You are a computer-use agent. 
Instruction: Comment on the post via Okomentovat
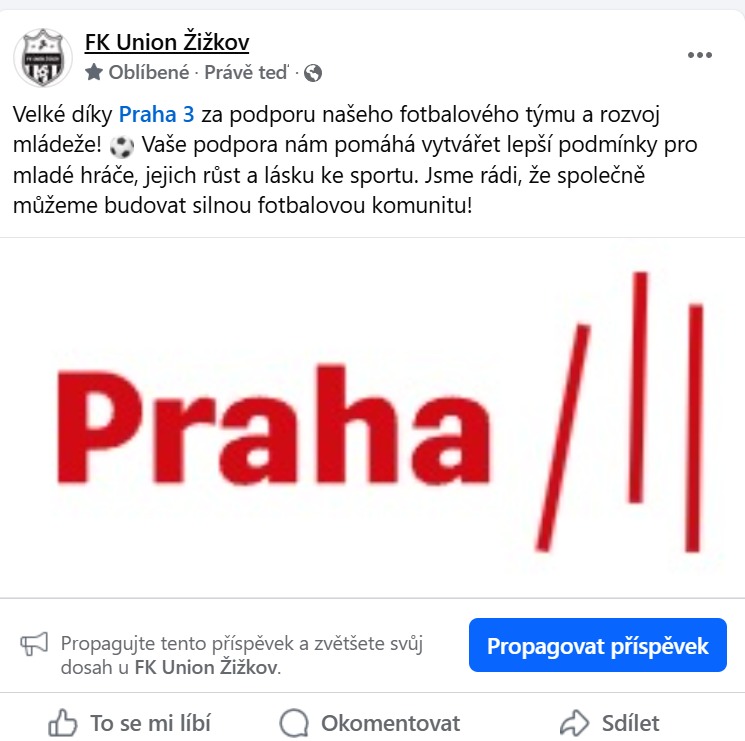[x=371, y=722]
